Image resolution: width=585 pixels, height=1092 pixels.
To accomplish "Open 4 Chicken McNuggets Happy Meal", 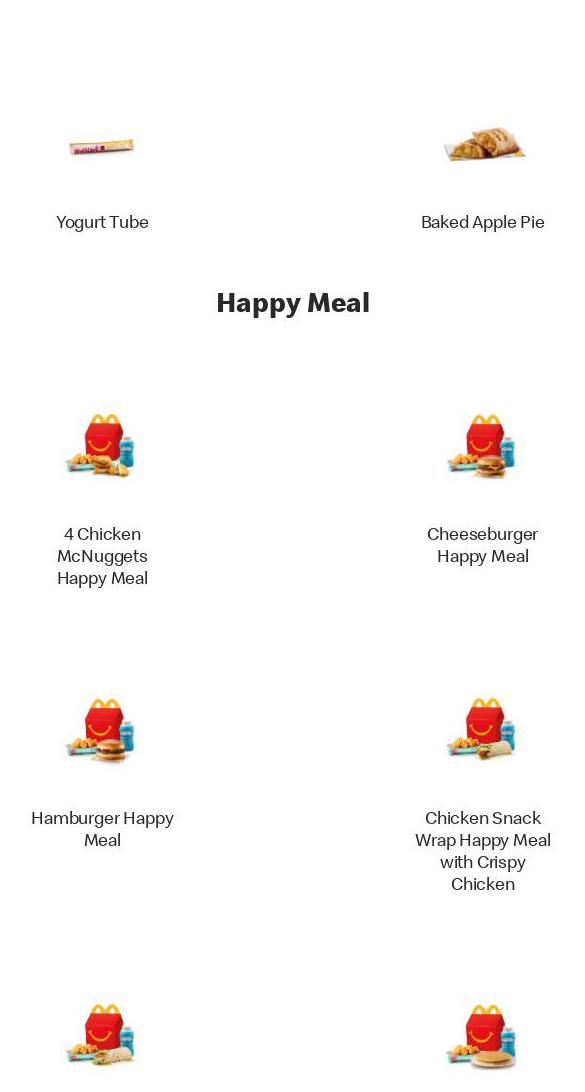I will pyautogui.click(x=102, y=556).
